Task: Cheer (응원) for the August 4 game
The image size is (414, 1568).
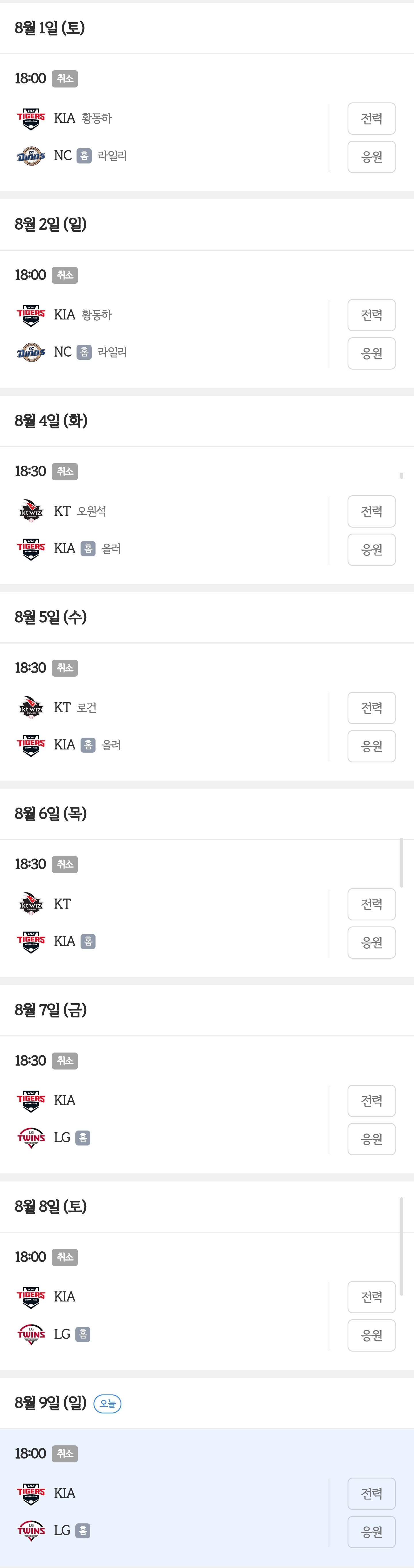Action: click(371, 550)
